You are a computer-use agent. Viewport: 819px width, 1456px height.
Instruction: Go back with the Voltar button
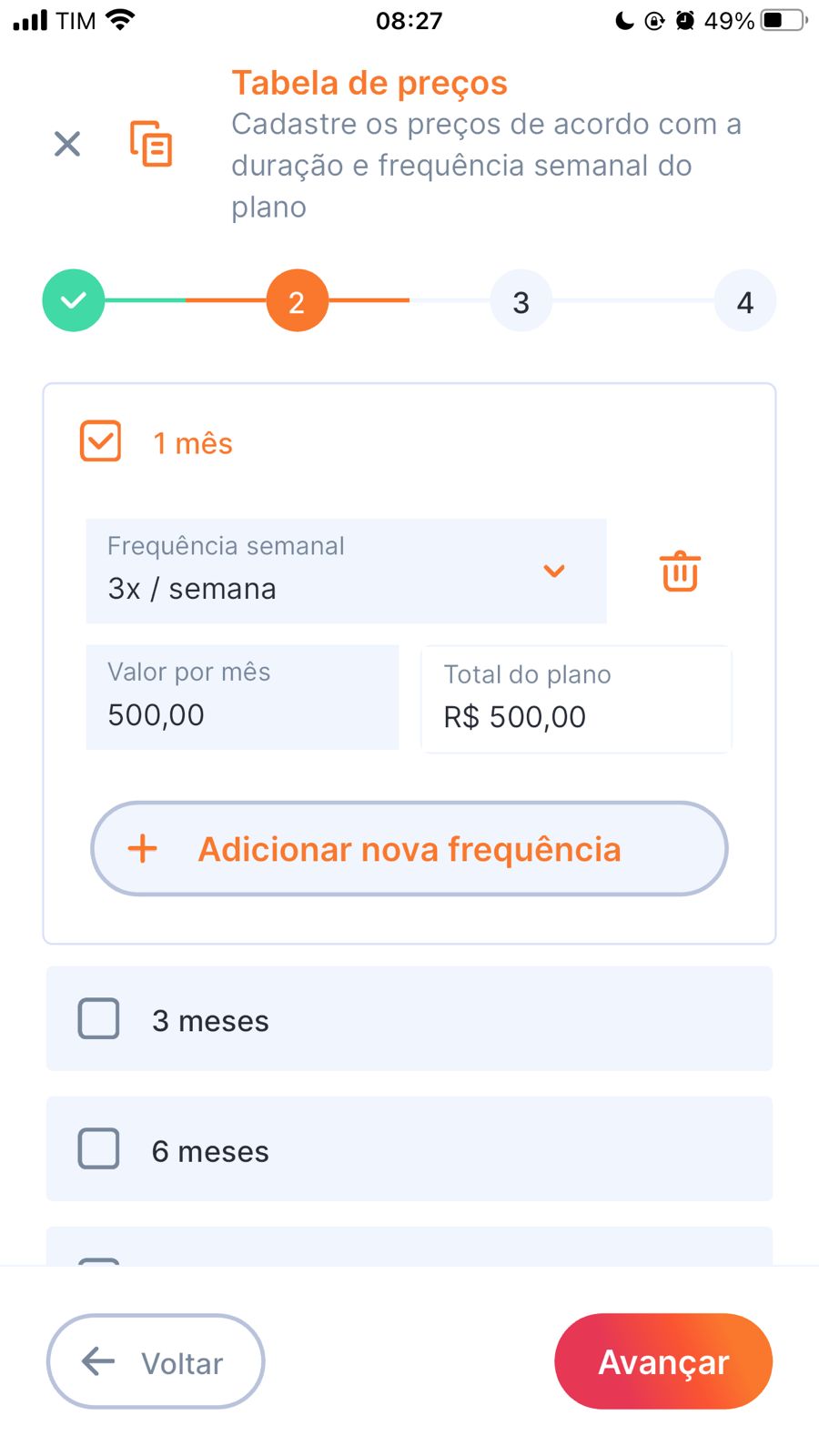click(x=156, y=1361)
